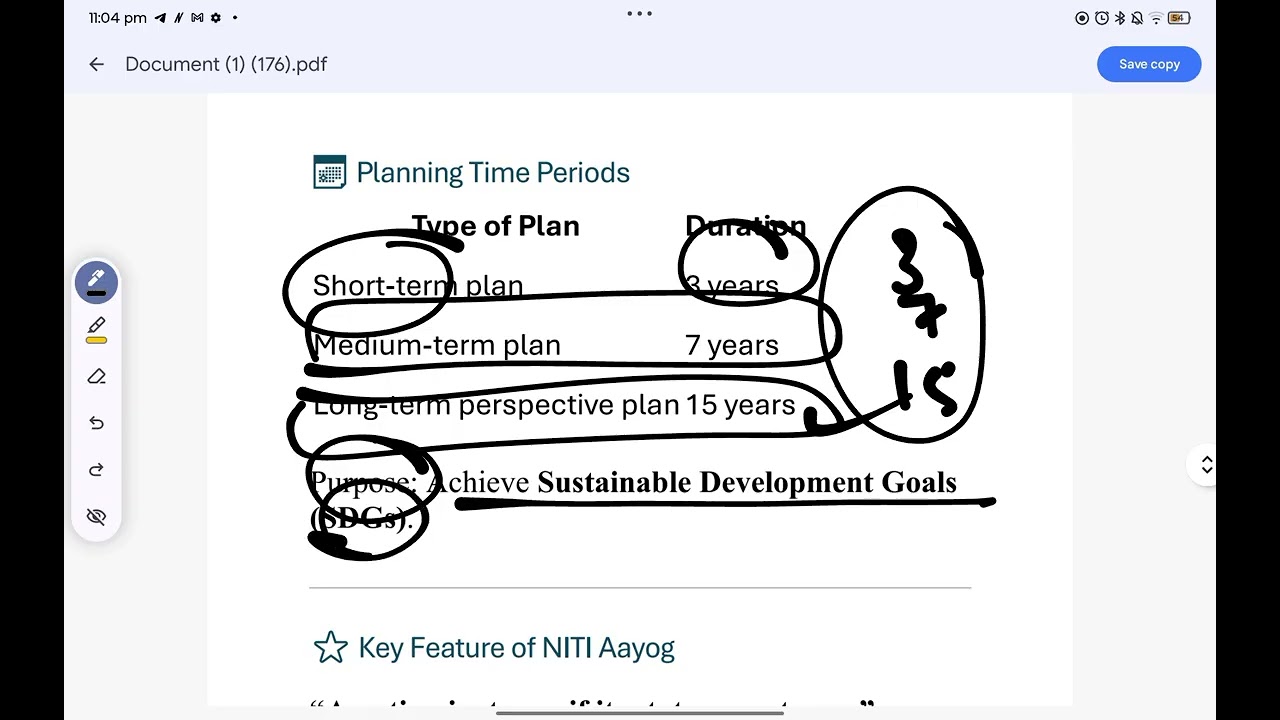Select the pen drawing tool
Image resolution: width=1280 pixels, height=720 pixels.
pos(96,282)
